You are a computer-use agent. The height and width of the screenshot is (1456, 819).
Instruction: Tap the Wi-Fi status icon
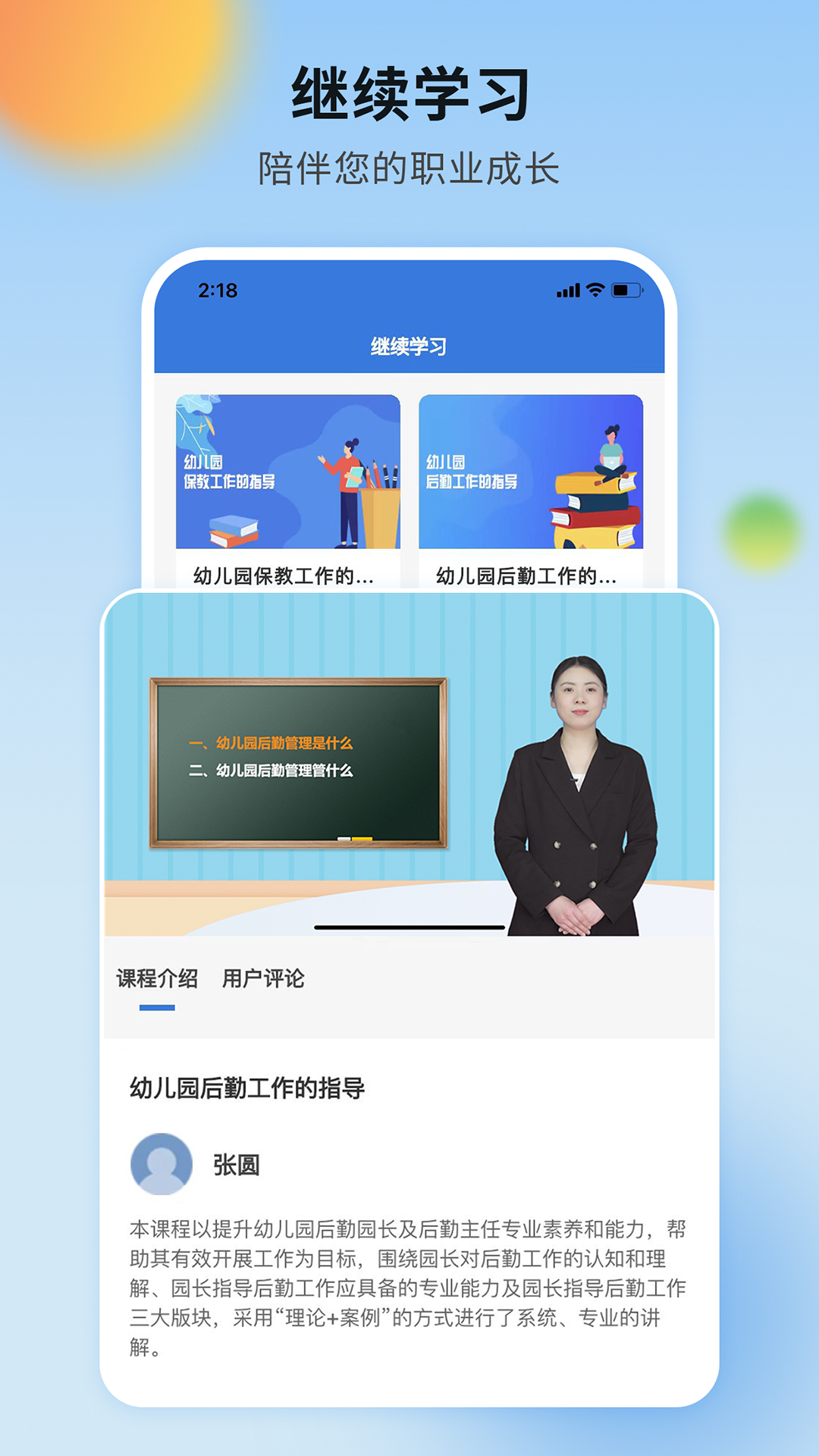595,289
